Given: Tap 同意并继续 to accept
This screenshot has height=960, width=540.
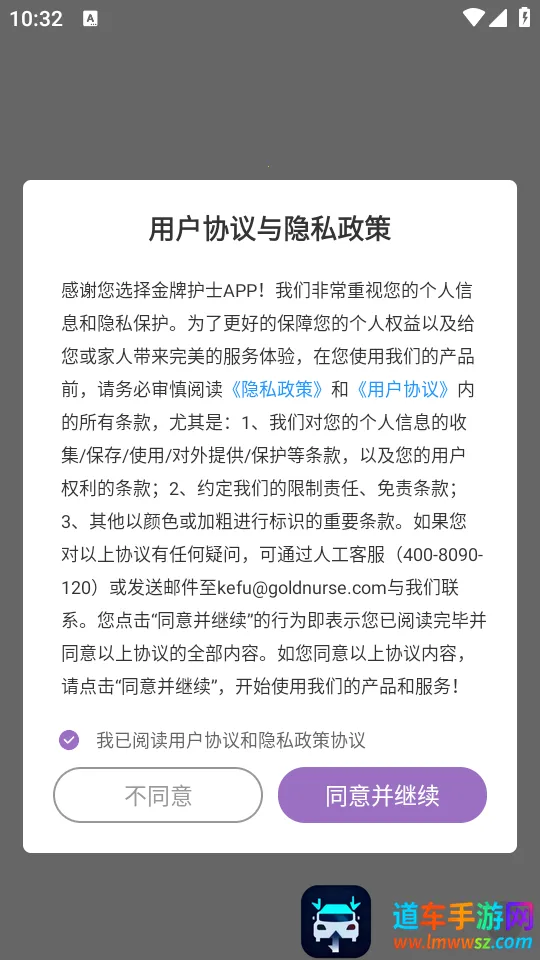Looking at the screenshot, I should point(382,795).
